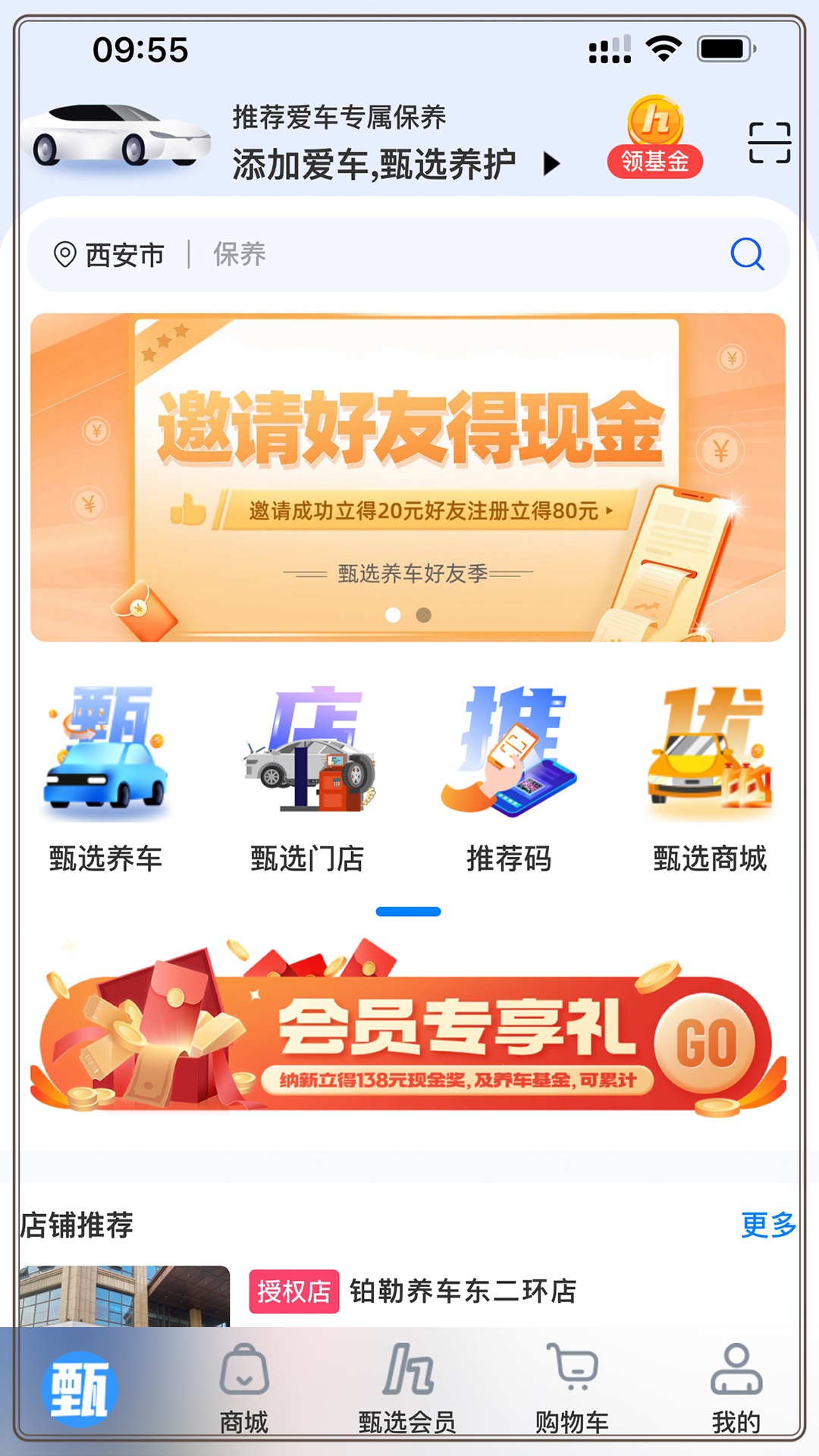Switch to the 商城 tab
Image resolution: width=819 pixels, height=1456 pixels.
244,1389
